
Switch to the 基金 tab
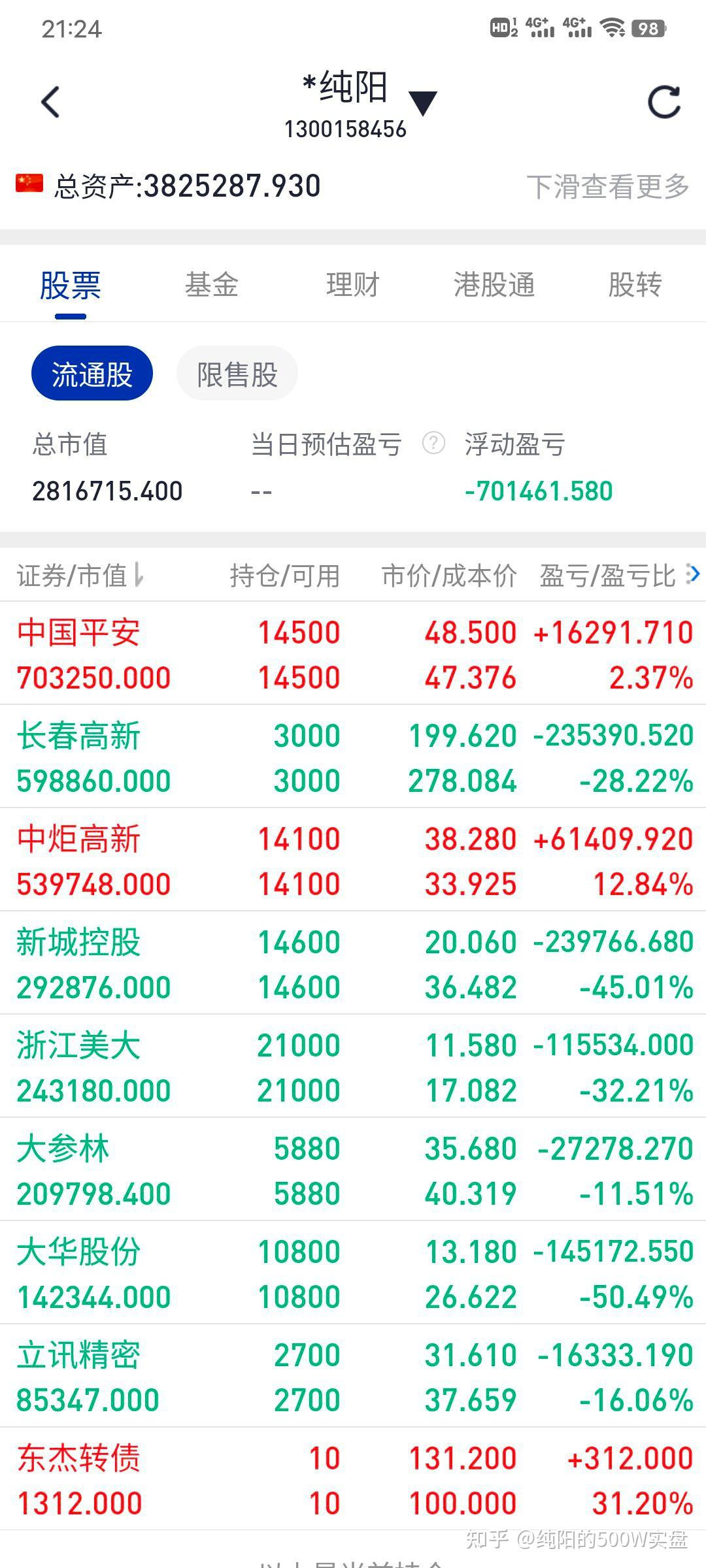(211, 285)
